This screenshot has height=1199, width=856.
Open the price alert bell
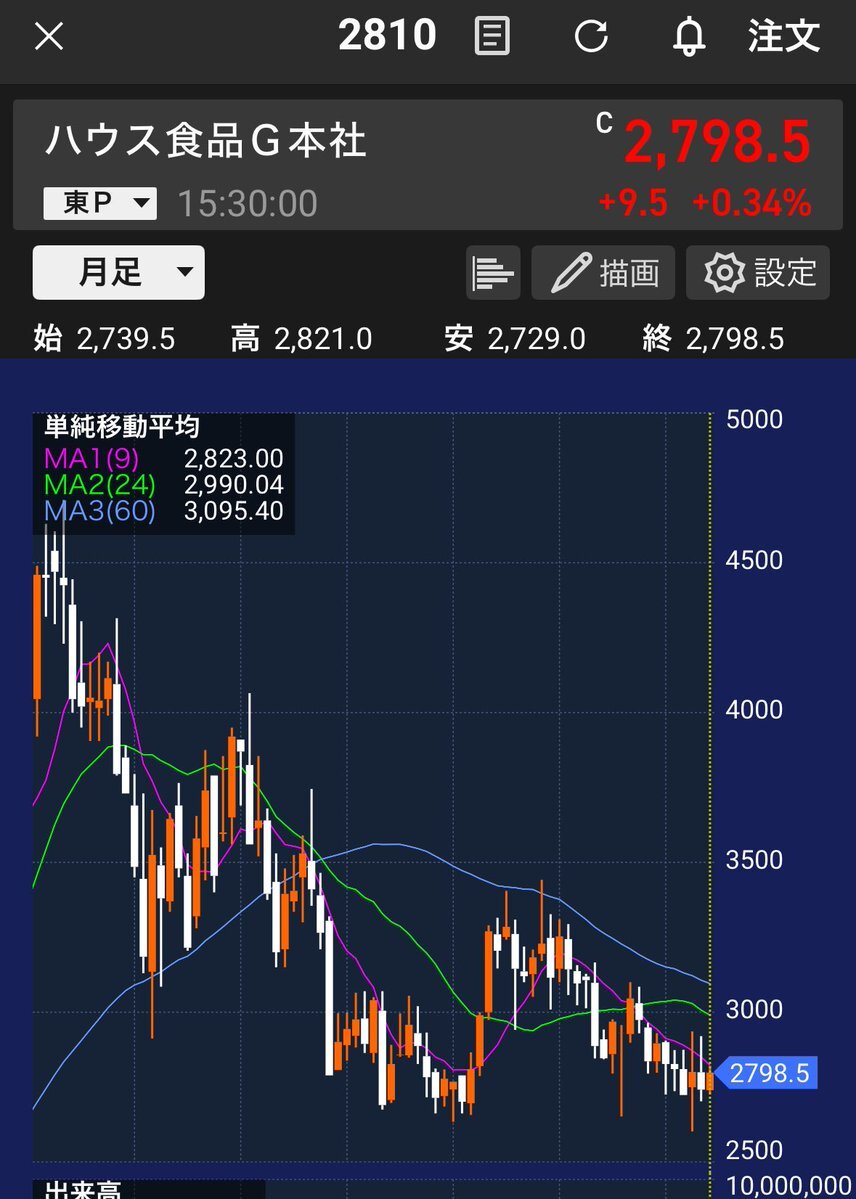(688, 37)
